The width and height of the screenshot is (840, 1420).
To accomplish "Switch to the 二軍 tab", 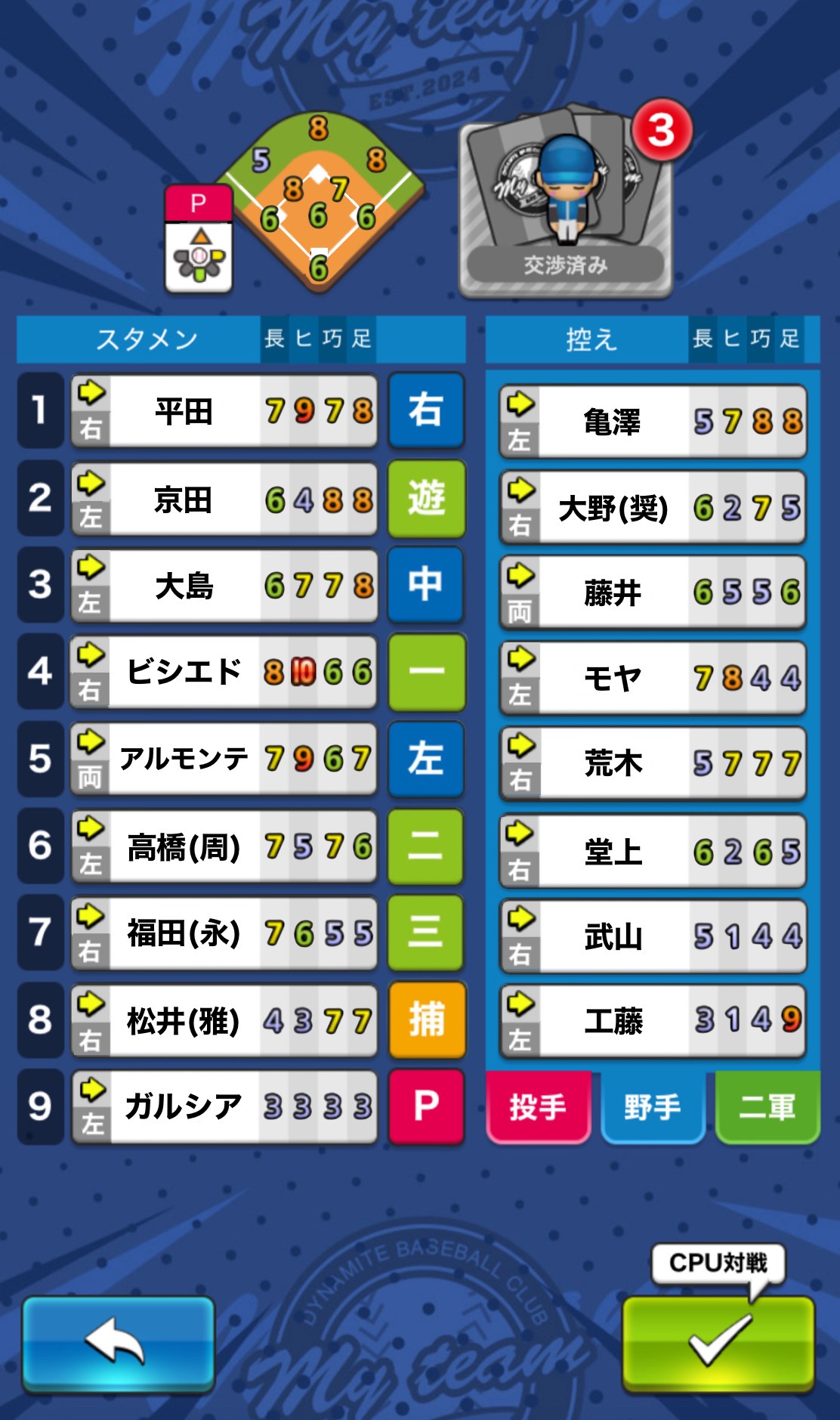I will coord(767,1107).
